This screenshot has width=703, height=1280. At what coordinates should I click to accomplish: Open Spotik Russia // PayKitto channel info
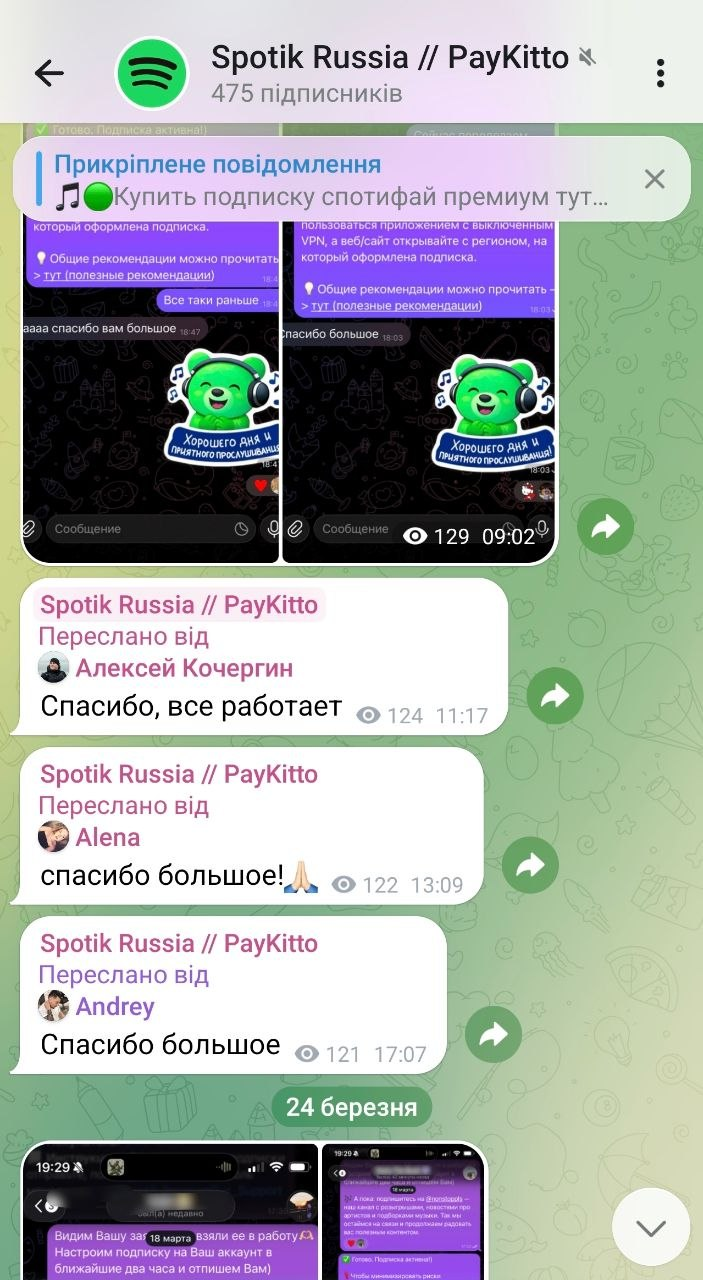point(390,72)
